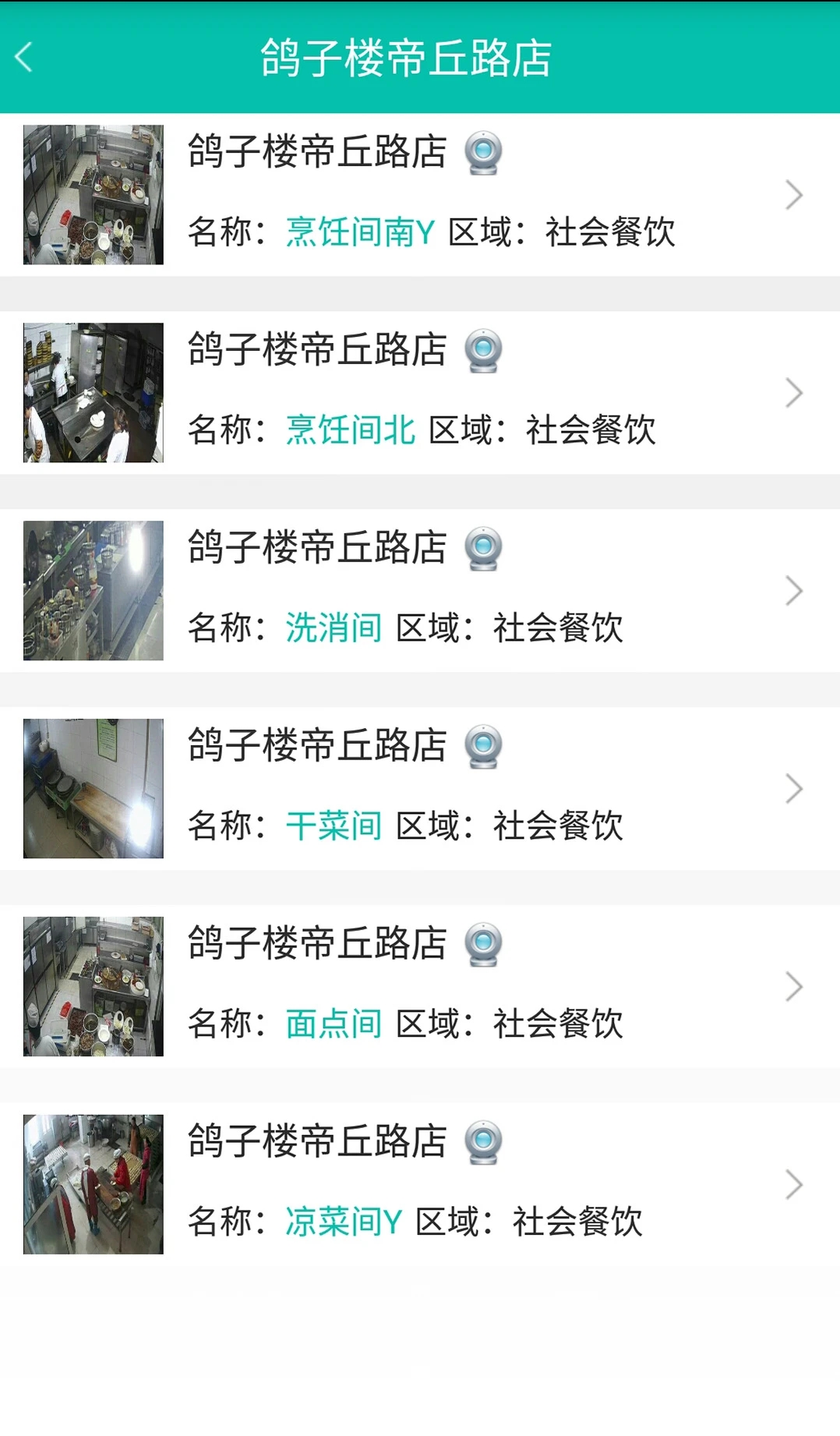Viewport: 840px width, 1436px height.
Task: Open the 凉菜间Y entry via its chevron
Action: [x=794, y=1184]
